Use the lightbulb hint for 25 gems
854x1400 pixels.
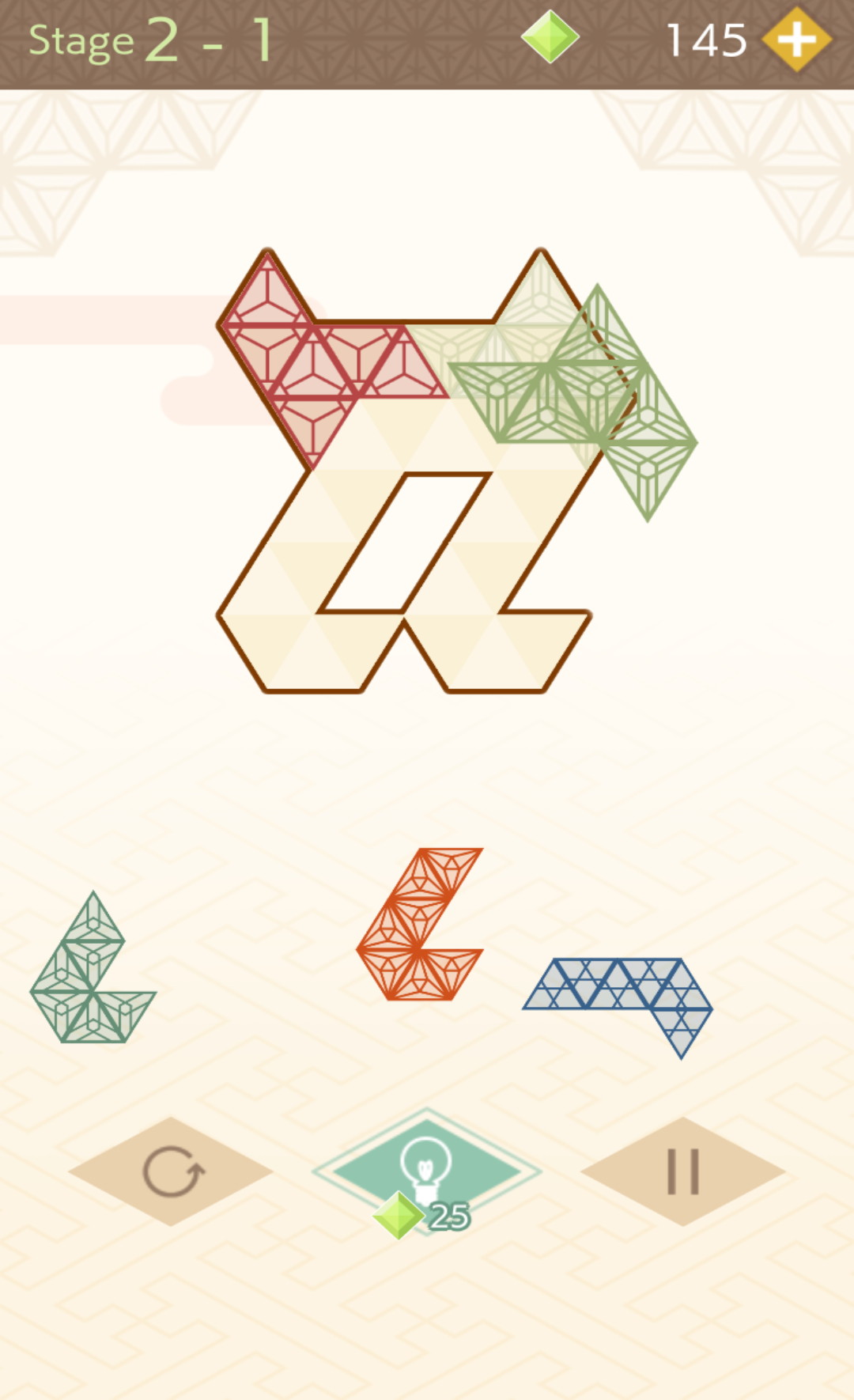(x=427, y=1171)
